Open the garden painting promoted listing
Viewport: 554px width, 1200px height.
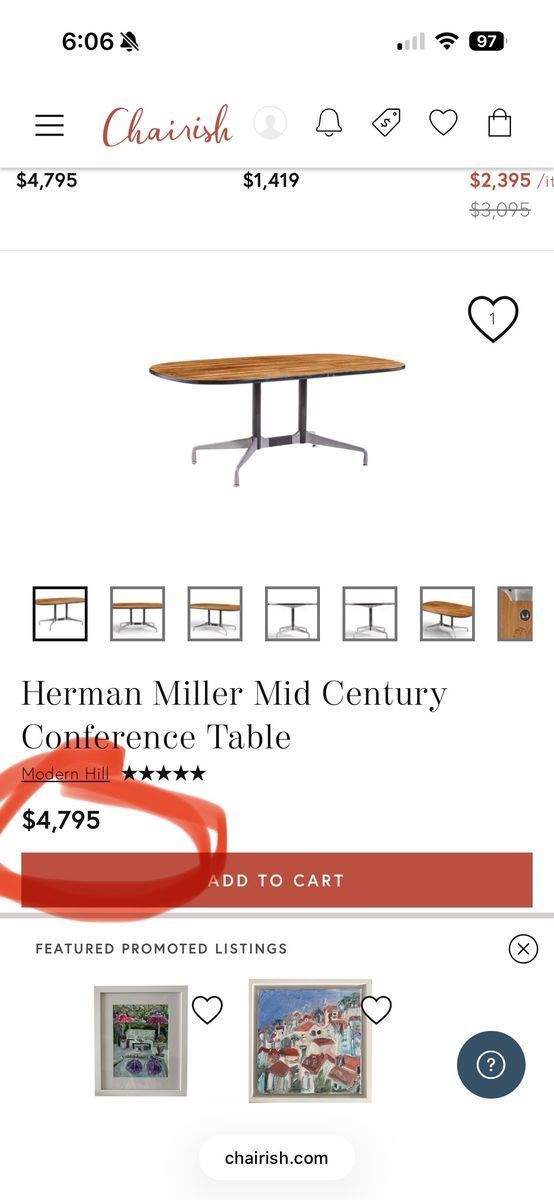coord(141,1041)
